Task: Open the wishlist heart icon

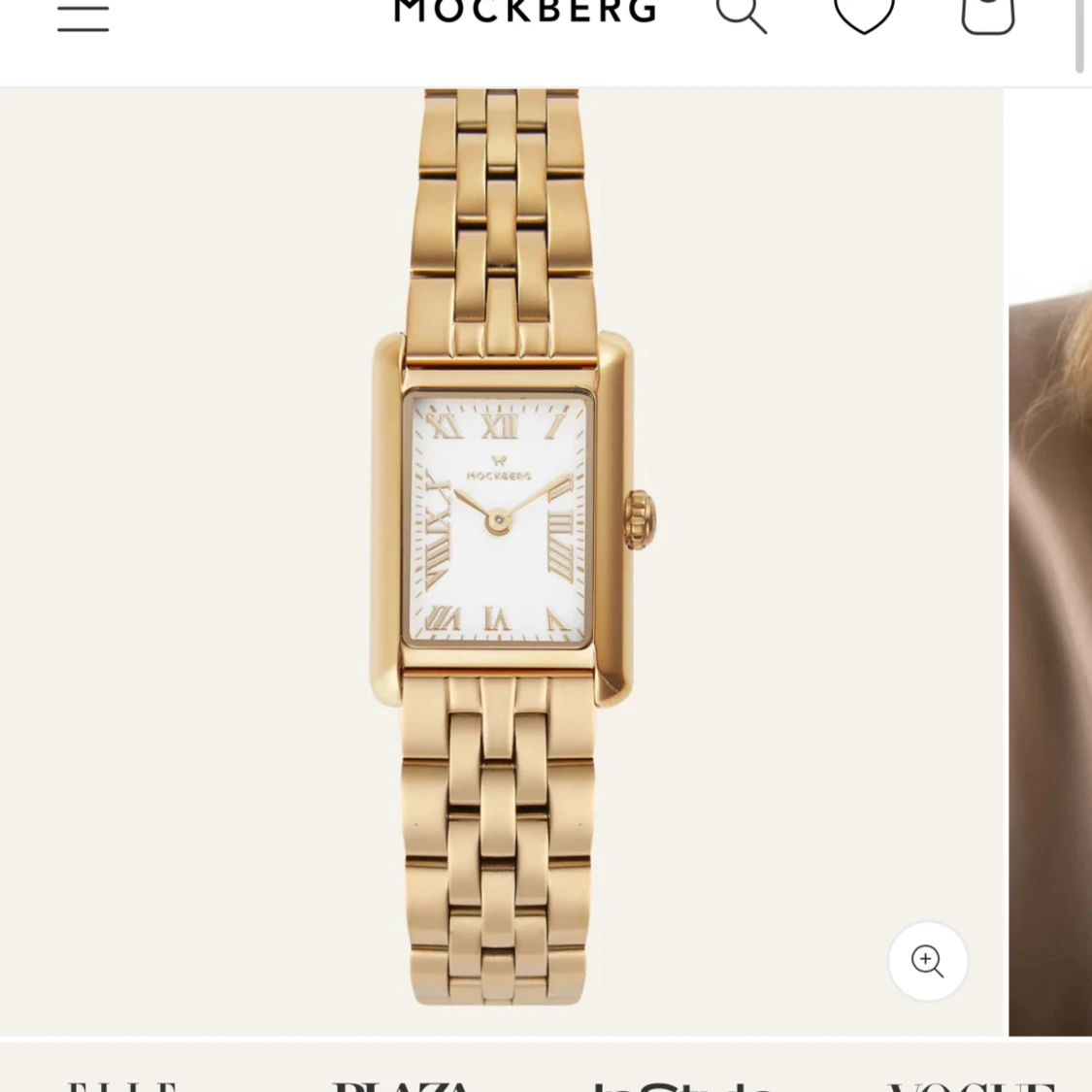Action: click(864, 15)
